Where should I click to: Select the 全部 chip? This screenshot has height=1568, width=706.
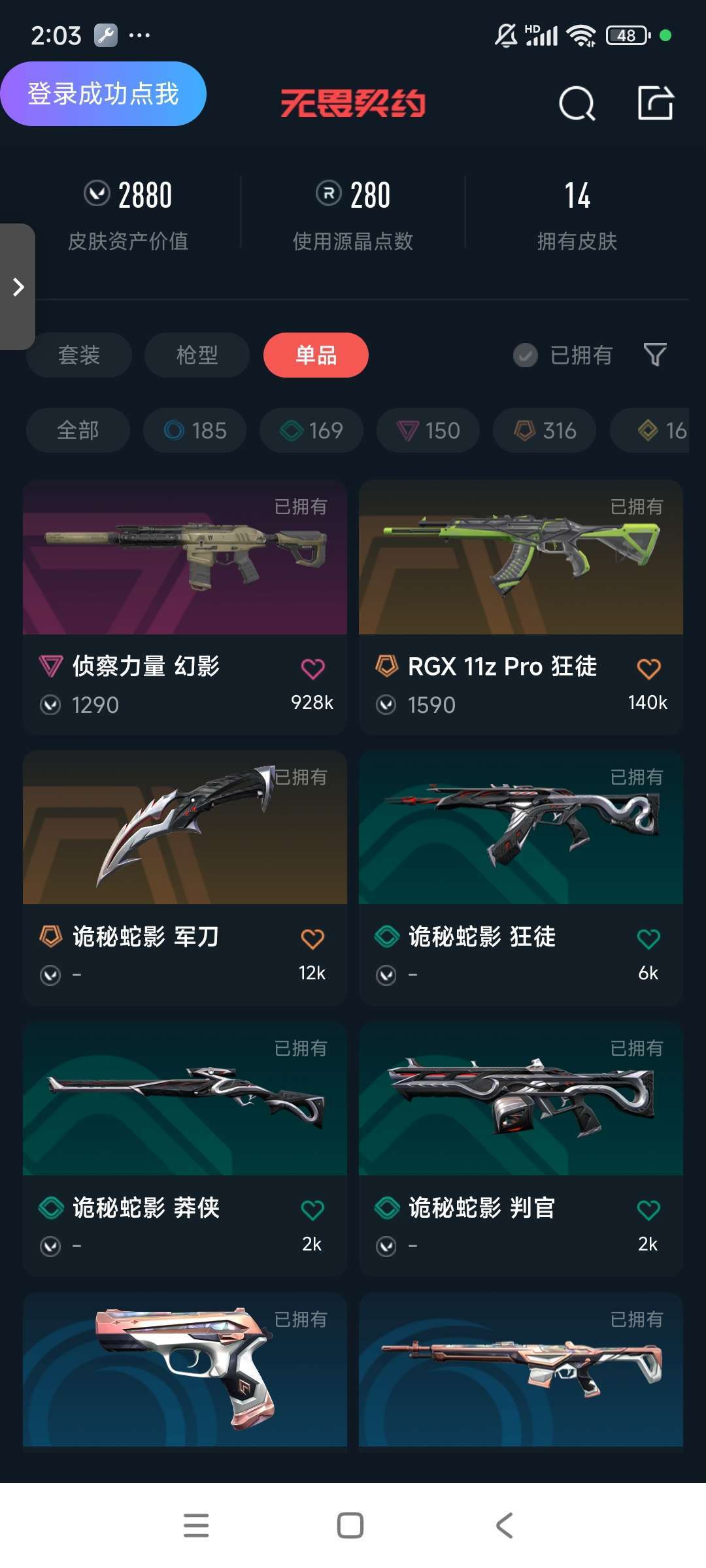click(78, 431)
